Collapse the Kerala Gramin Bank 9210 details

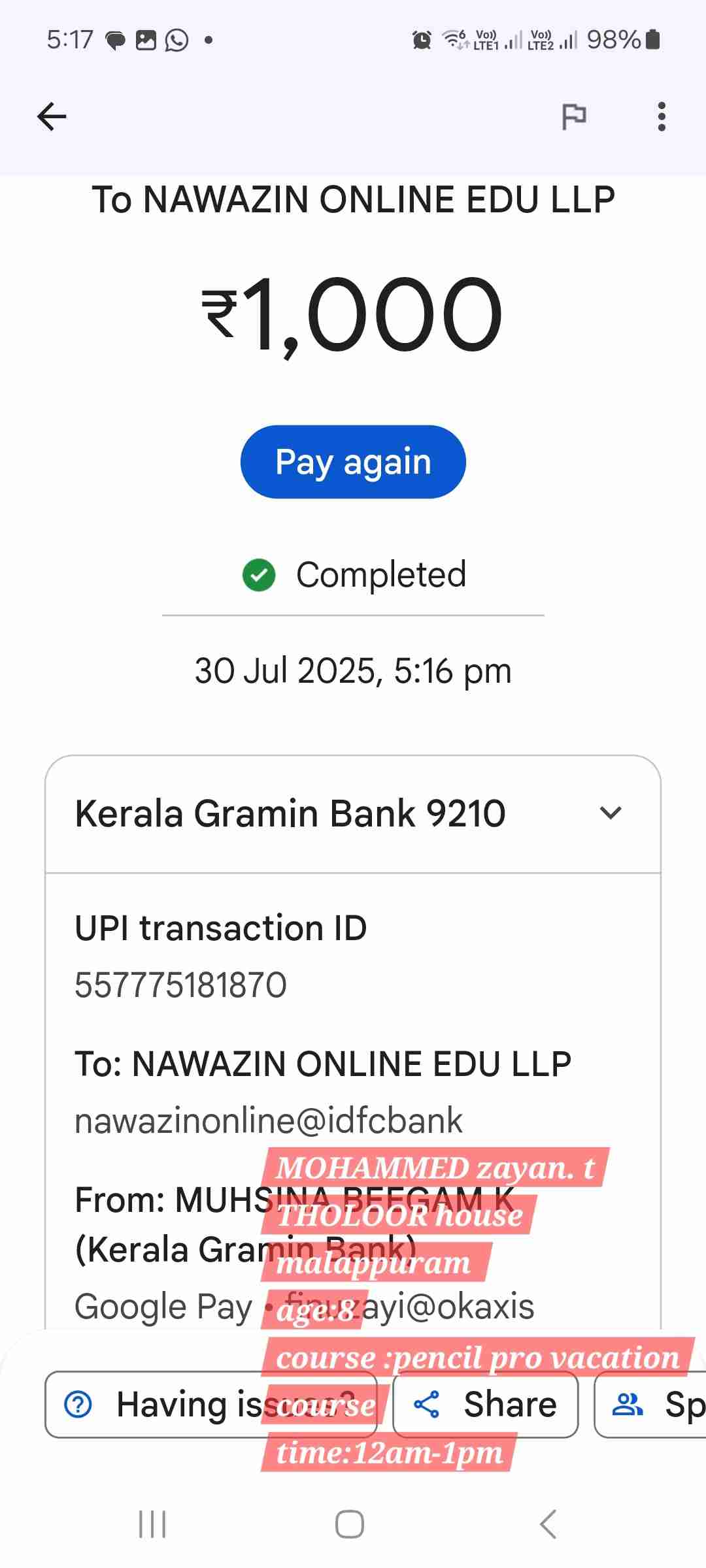click(610, 813)
